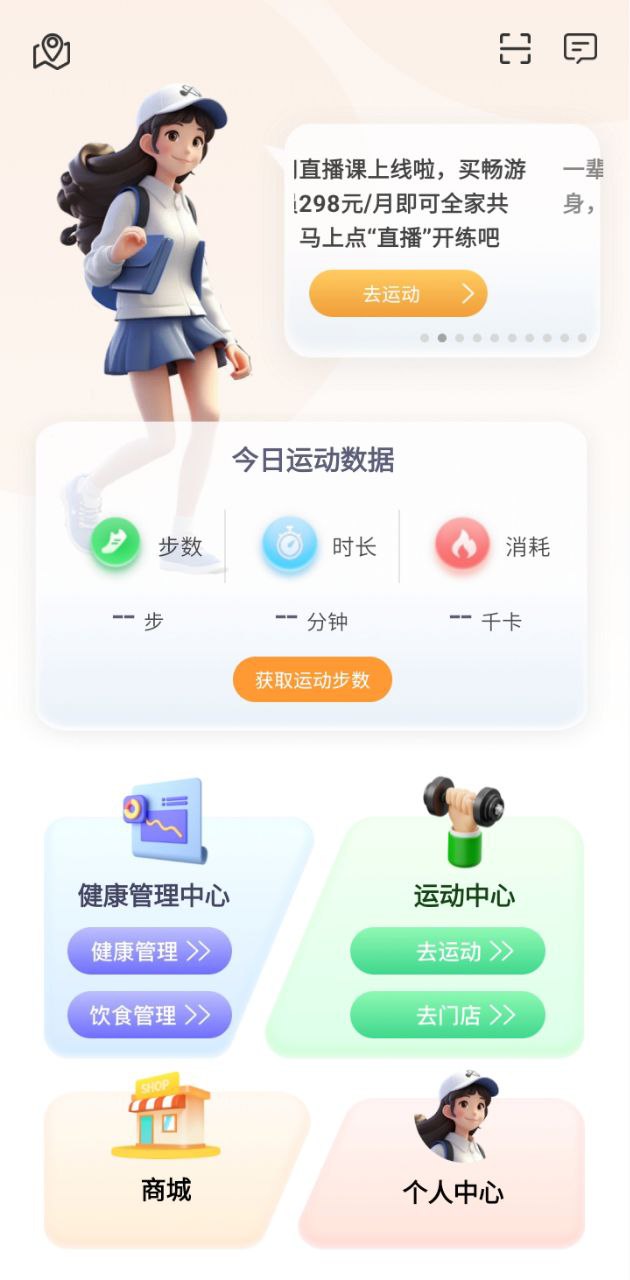Open the messages icon
630x1280 pixels.
coord(580,48)
